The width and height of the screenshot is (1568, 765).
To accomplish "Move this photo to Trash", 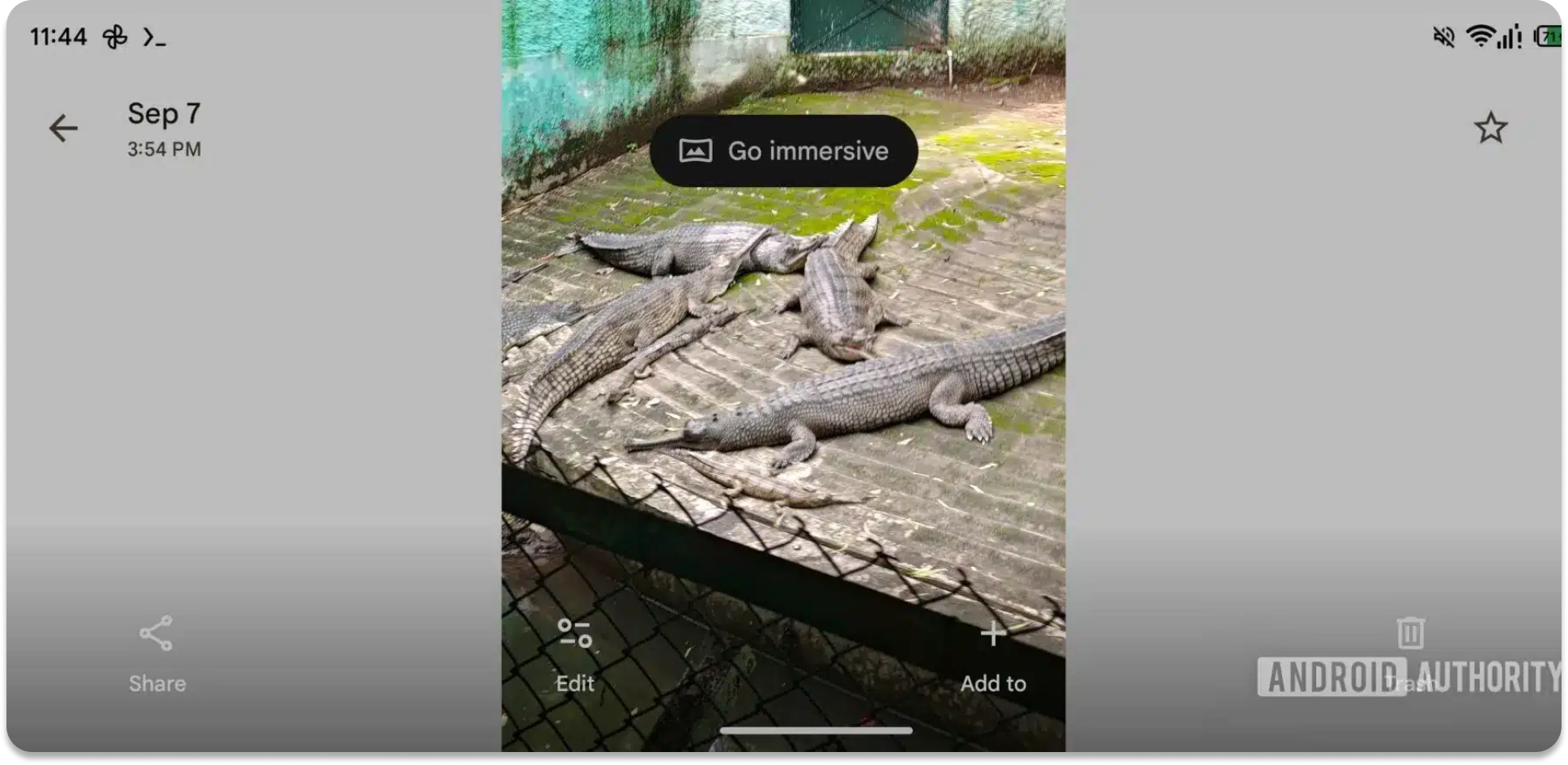I will tap(1410, 640).
